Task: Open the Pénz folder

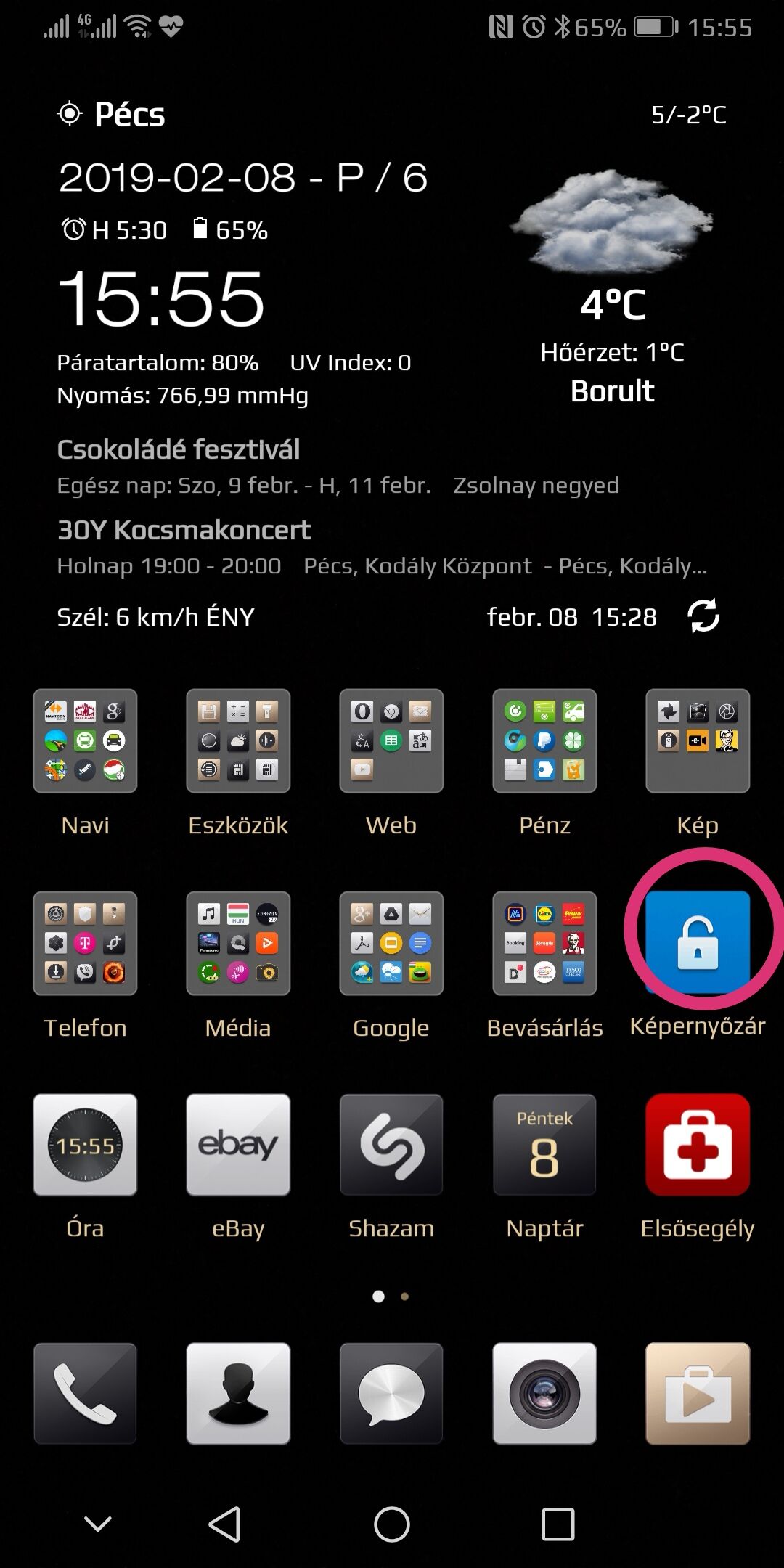Action: (x=544, y=740)
